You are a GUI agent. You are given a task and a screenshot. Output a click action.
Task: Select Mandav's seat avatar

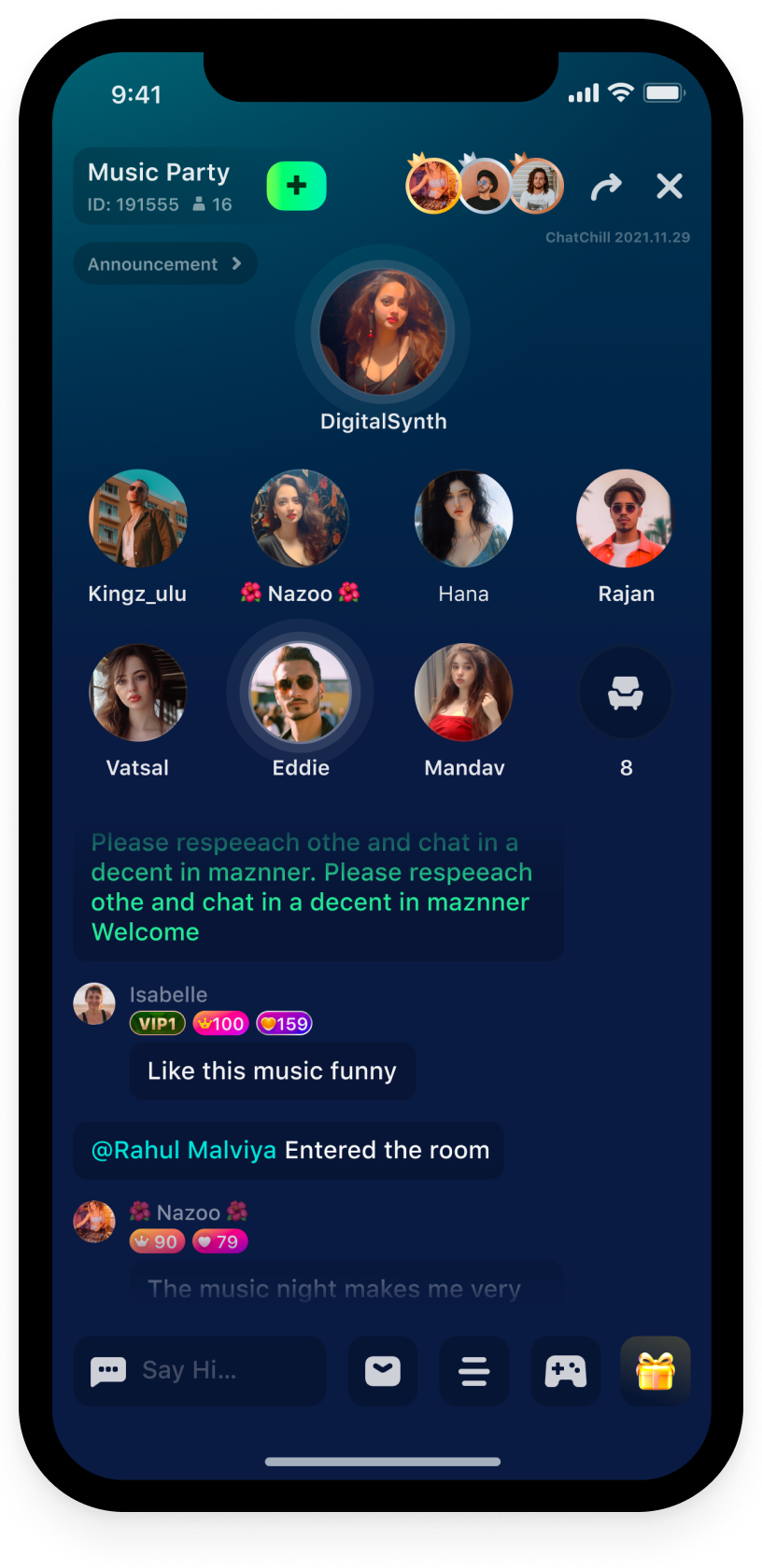tap(463, 693)
